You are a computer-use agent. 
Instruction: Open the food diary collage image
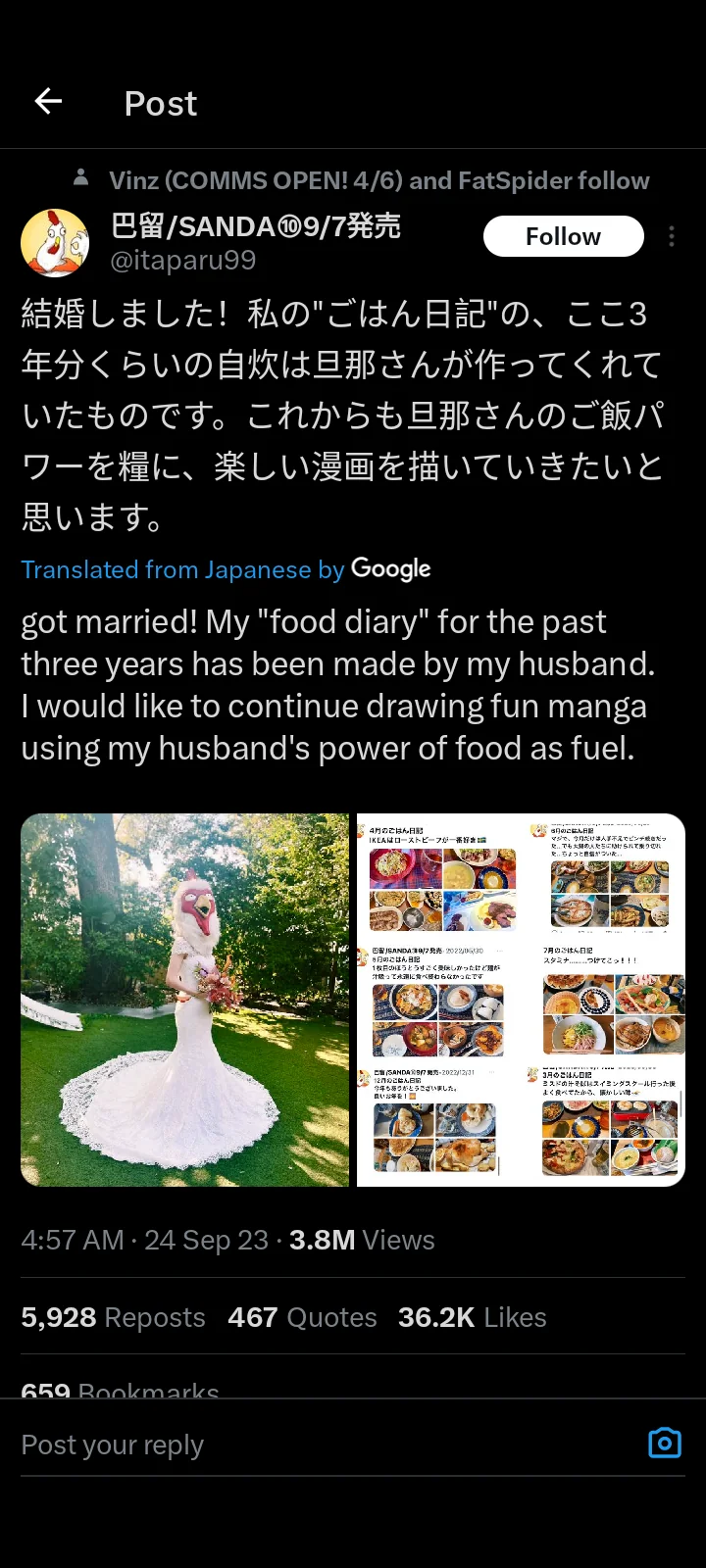(x=521, y=1000)
